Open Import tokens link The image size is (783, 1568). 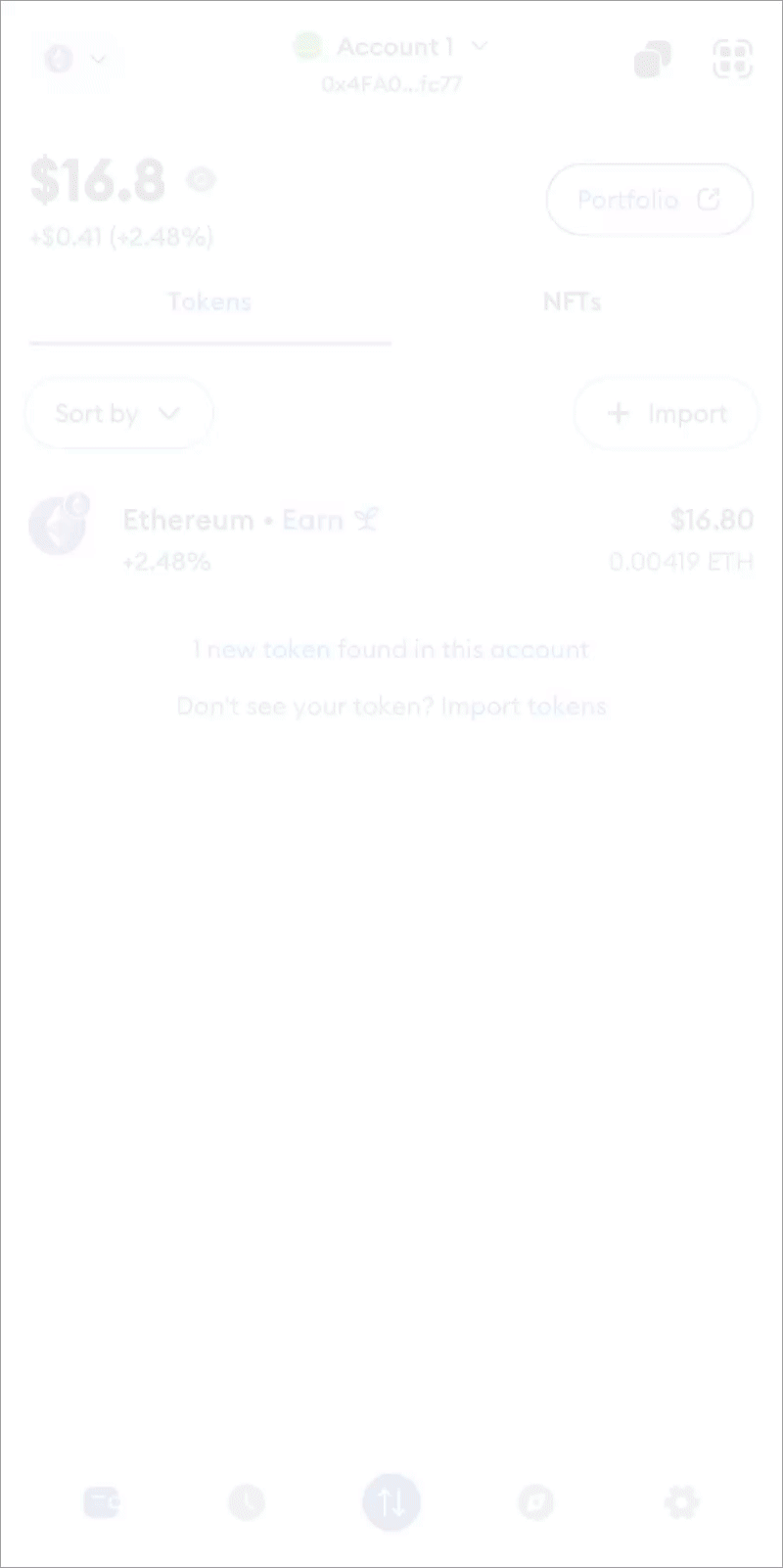point(525,706)
